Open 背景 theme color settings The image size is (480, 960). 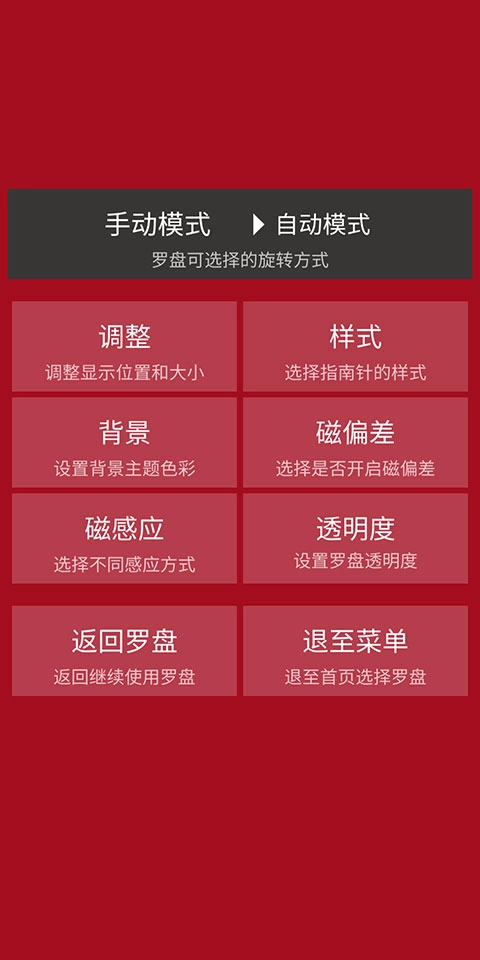[124, 443]
